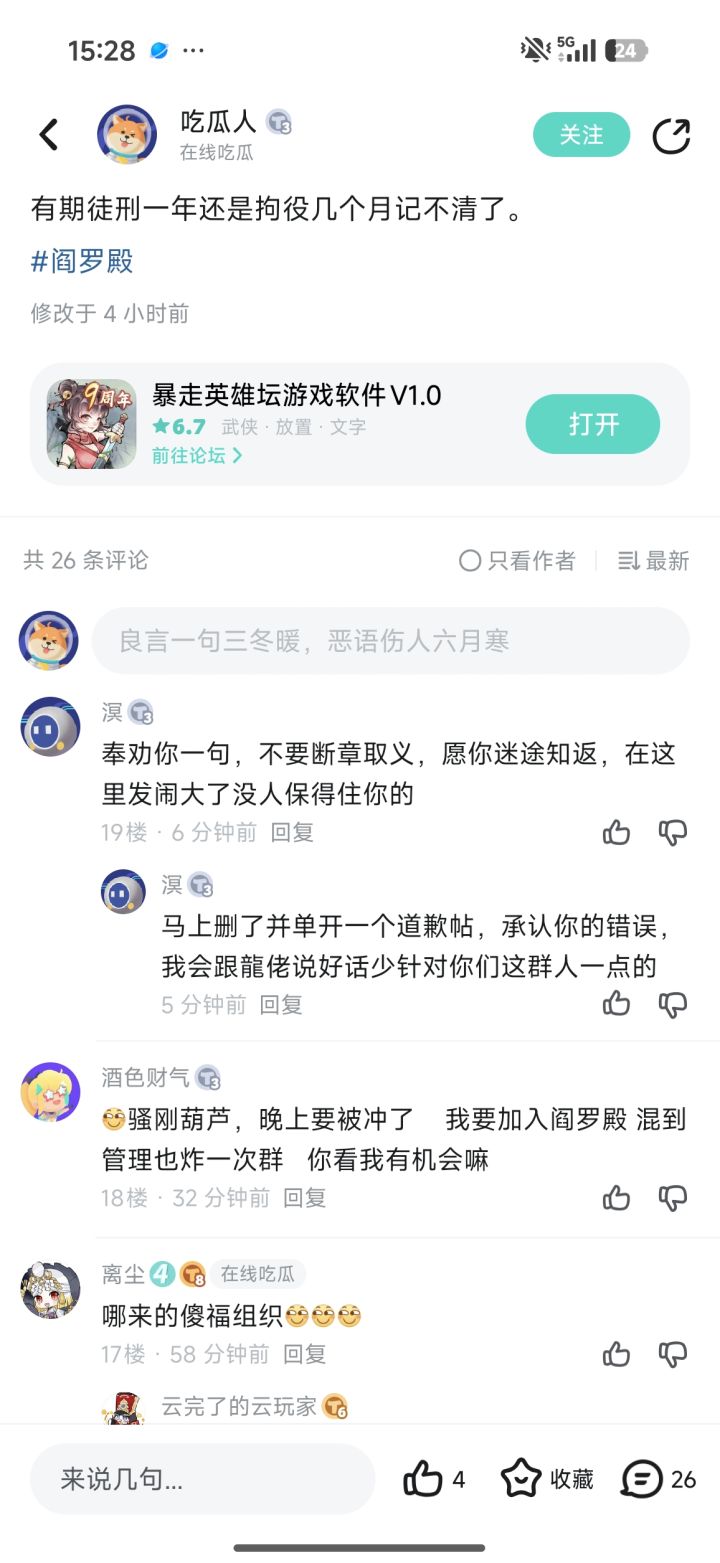Dislike the 19楼 comment by 溟

[673, 832]
